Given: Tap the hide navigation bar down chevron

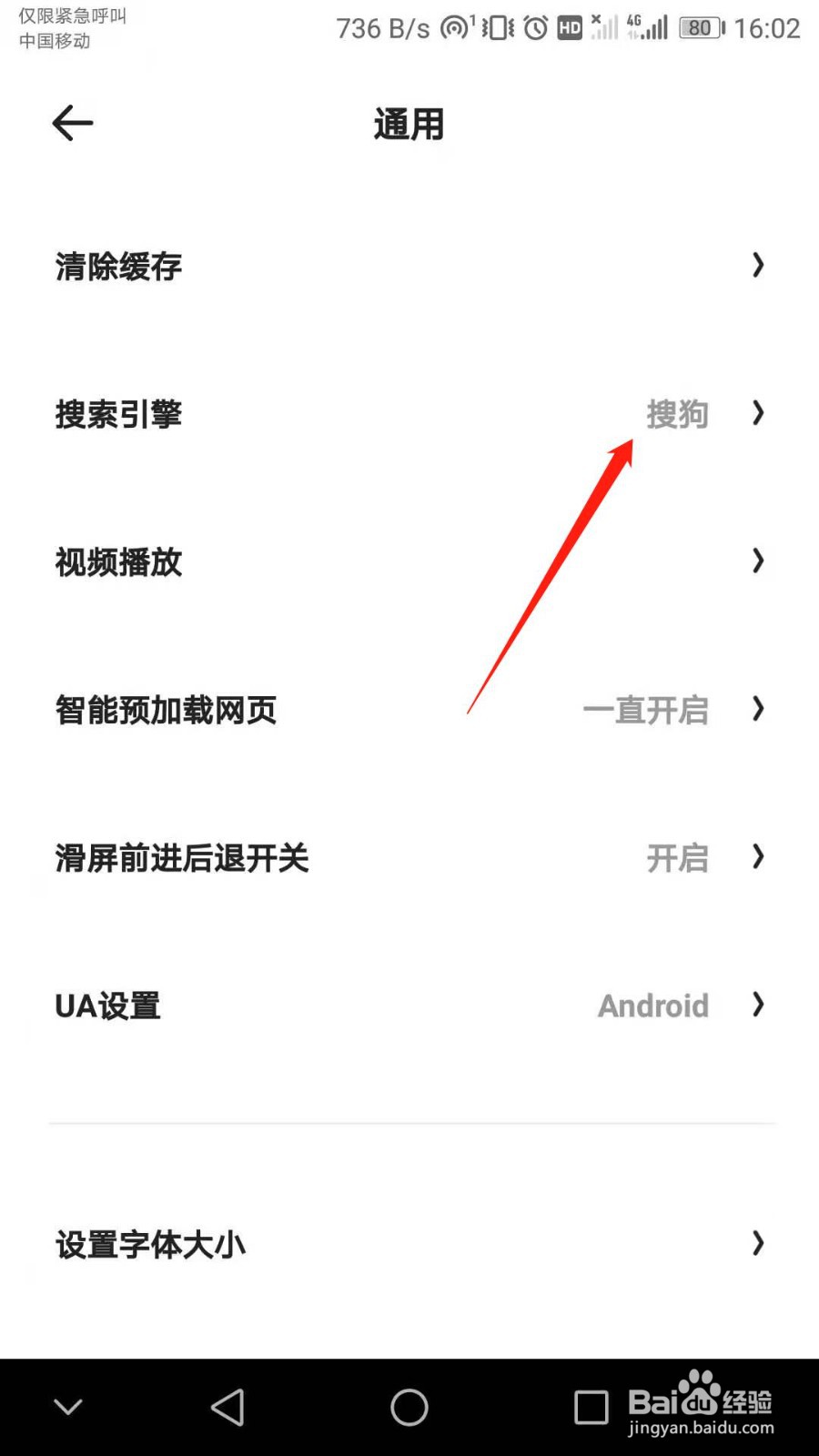Looking at the screenshot, I should pyautogui.click(x=68, y=1406).
